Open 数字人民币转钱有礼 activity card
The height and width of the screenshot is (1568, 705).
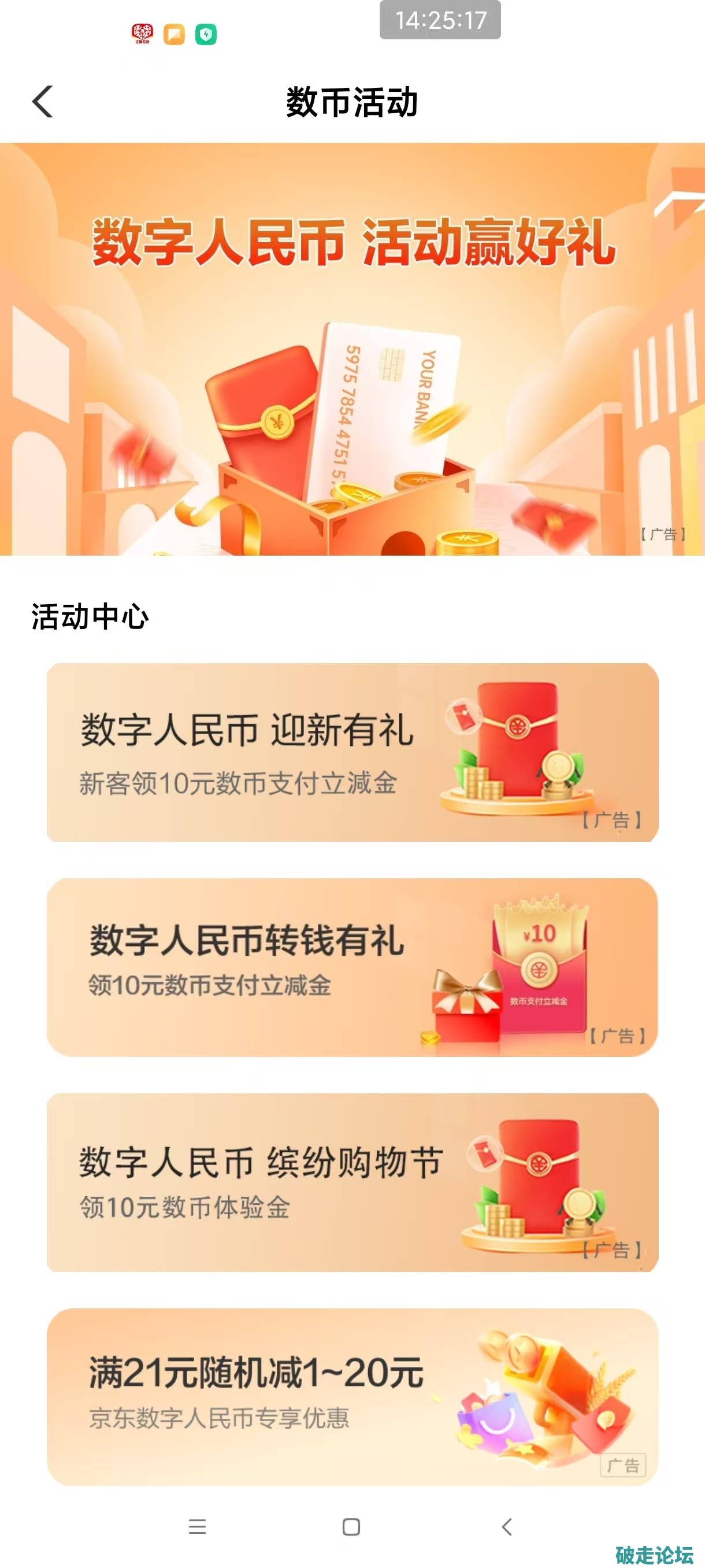coord(352,967)
